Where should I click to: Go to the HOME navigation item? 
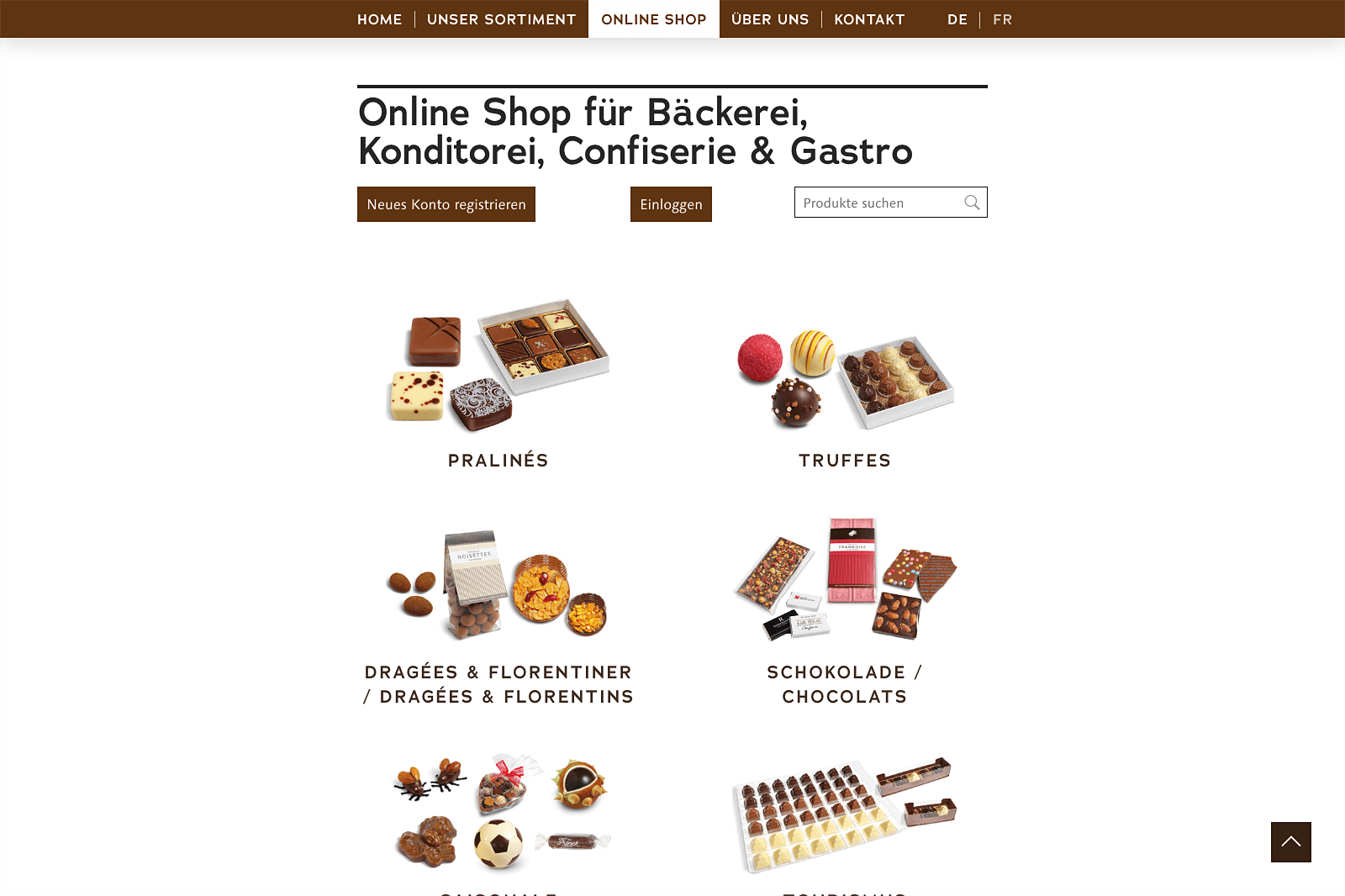click(x=379, y=19)
